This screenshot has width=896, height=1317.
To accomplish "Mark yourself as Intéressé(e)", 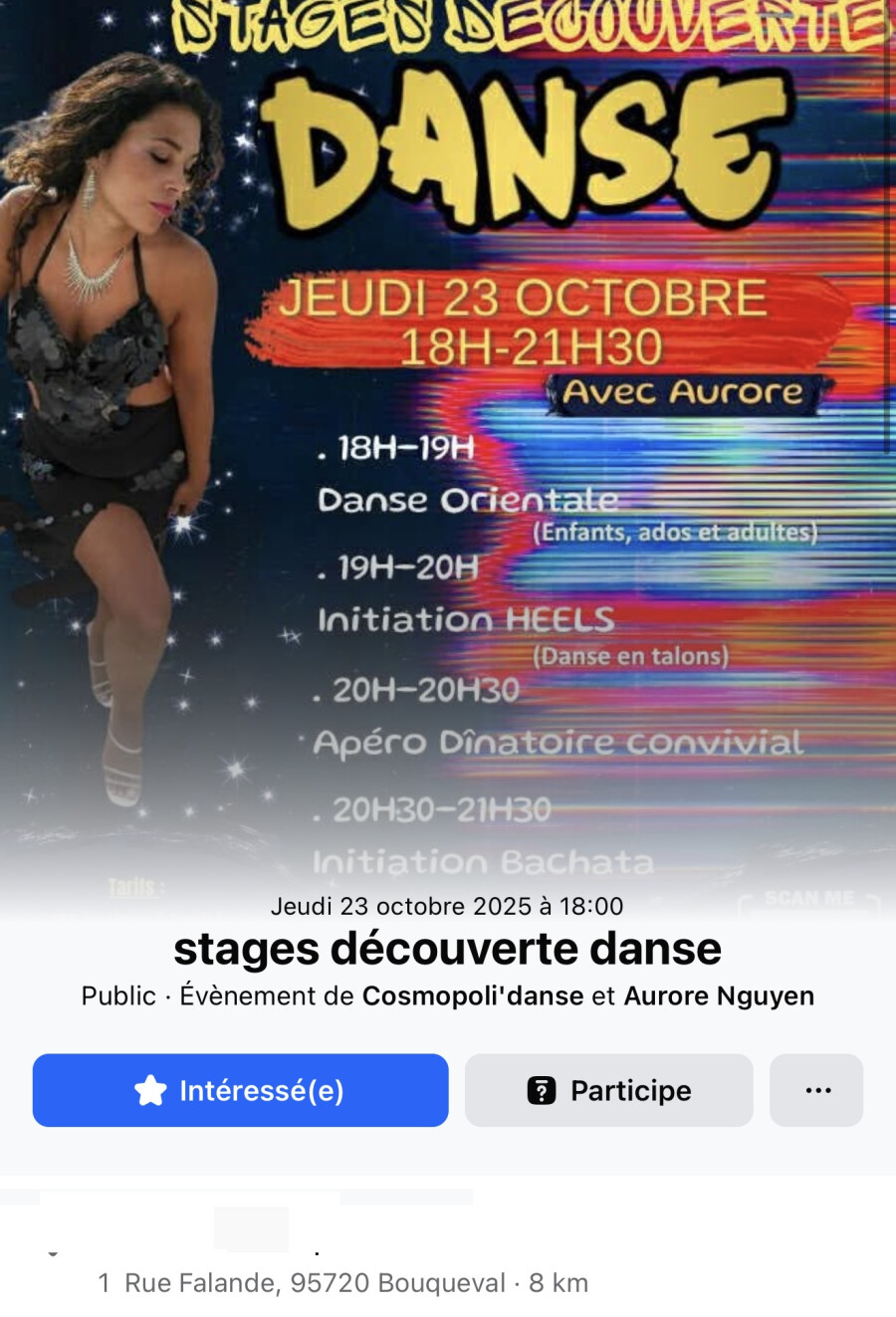I will [x=240, y=1090].
